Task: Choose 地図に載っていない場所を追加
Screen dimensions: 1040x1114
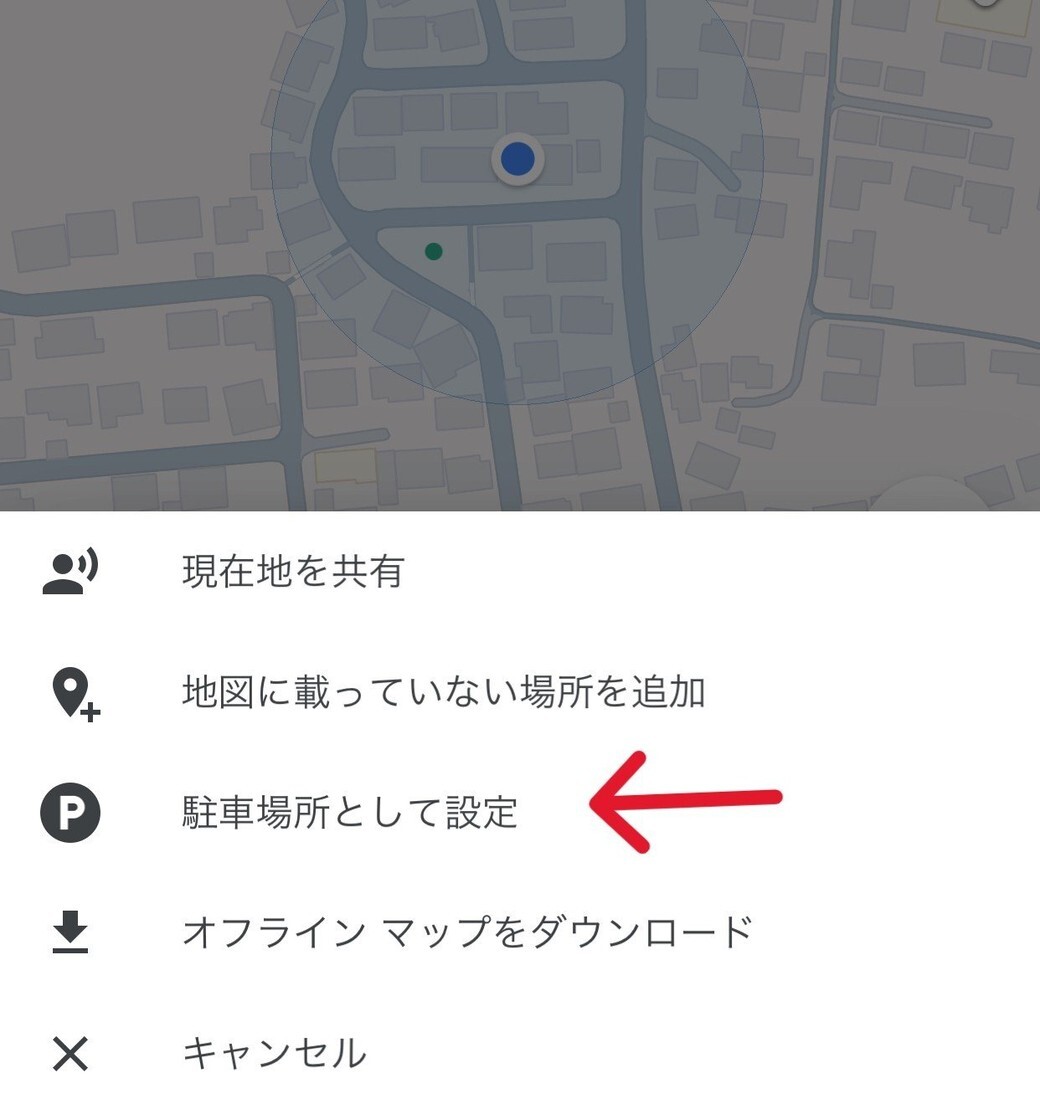Action: pyautogui.click(x=444, y=692)
